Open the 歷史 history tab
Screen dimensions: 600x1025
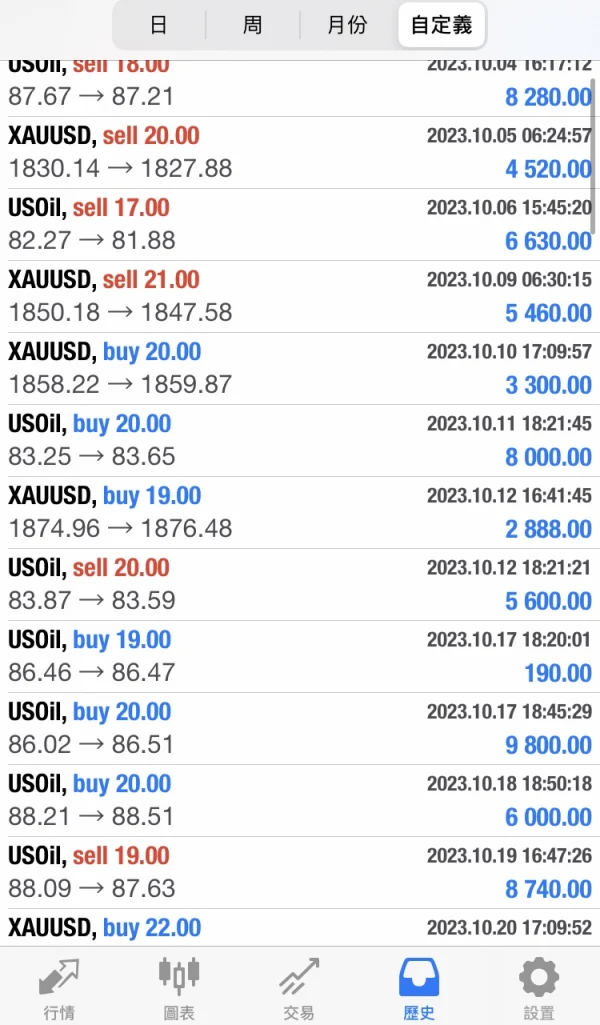(419, 987)
